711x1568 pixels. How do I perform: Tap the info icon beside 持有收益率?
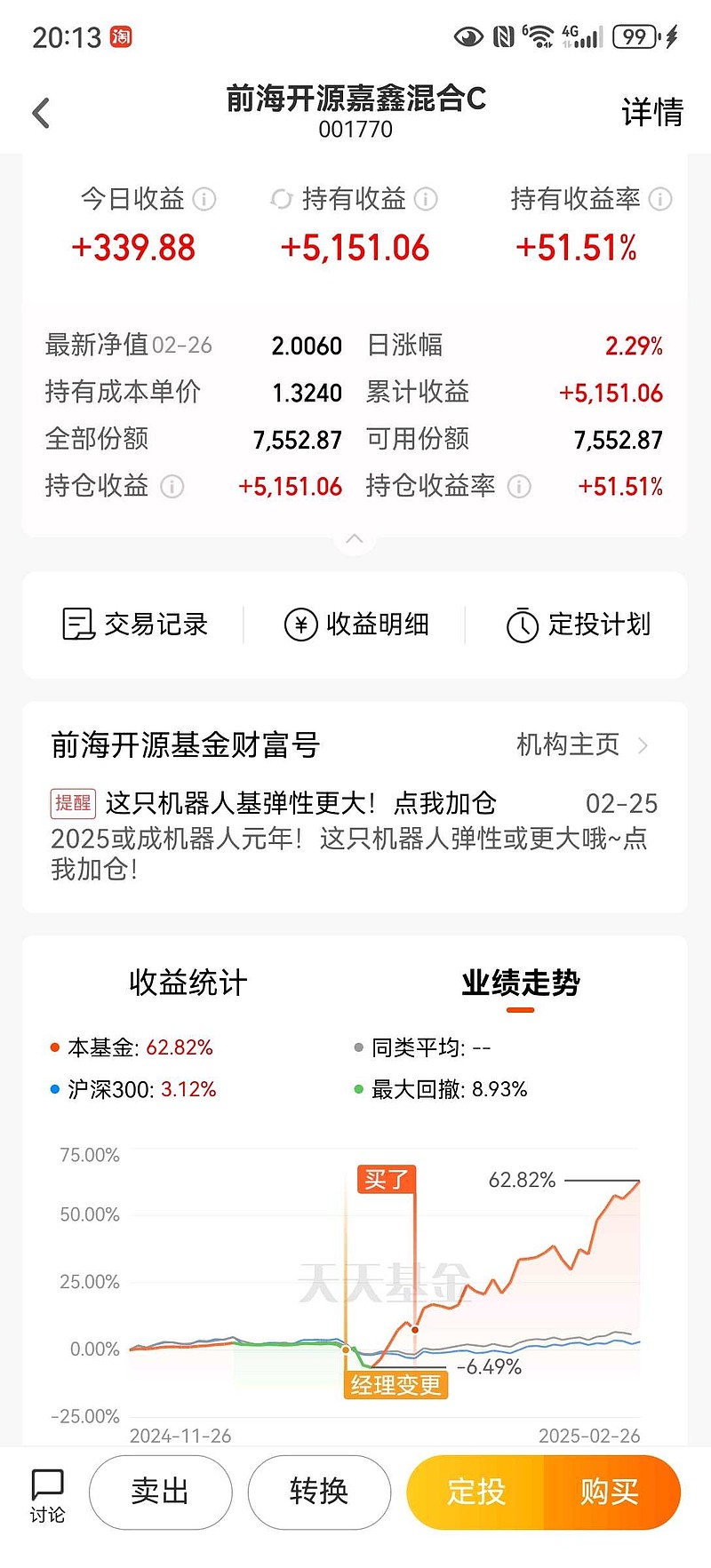click(x=660, y=199)
